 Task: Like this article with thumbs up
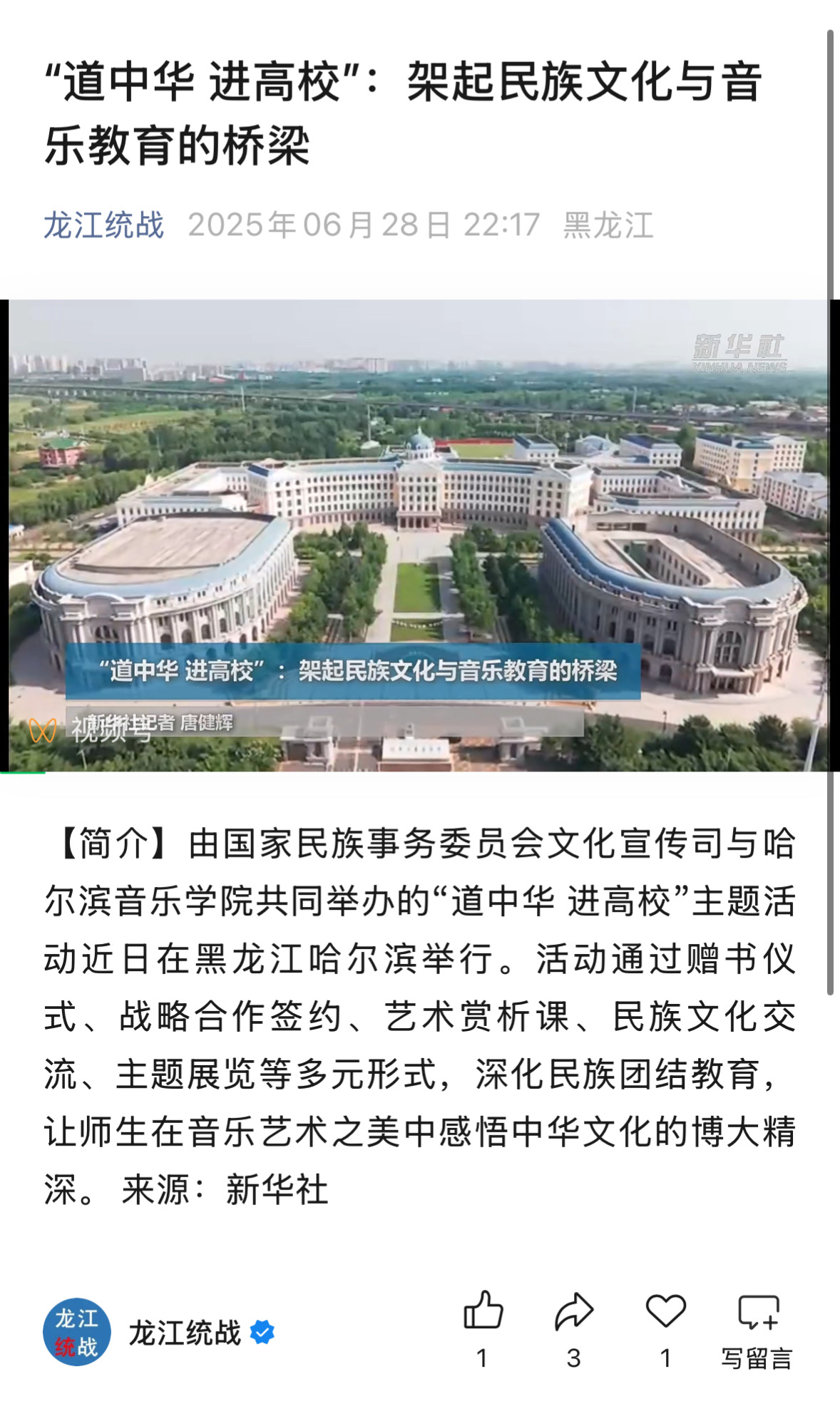point(483,1312)
